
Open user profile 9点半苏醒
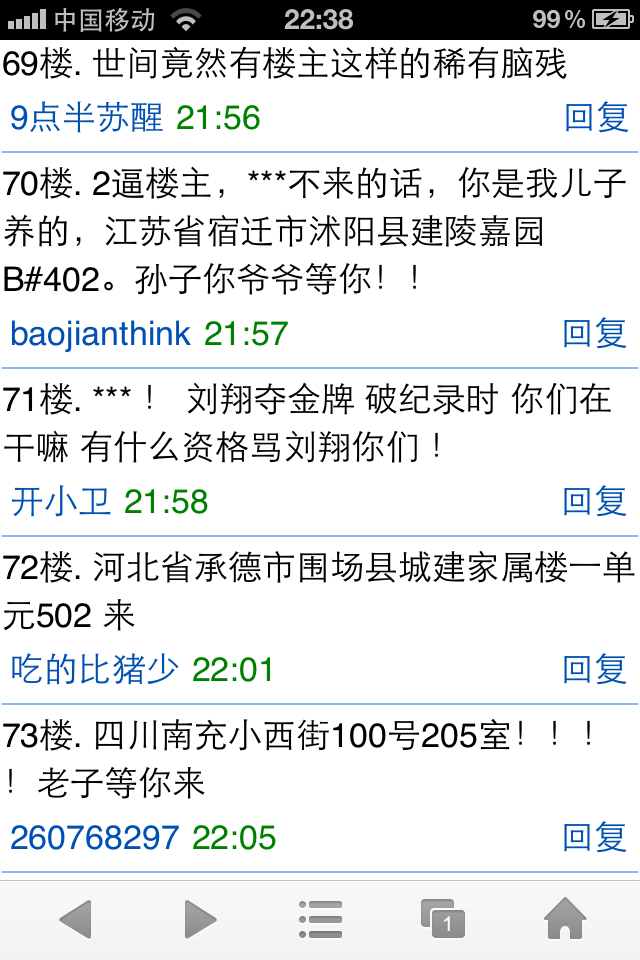click(86, 118)
